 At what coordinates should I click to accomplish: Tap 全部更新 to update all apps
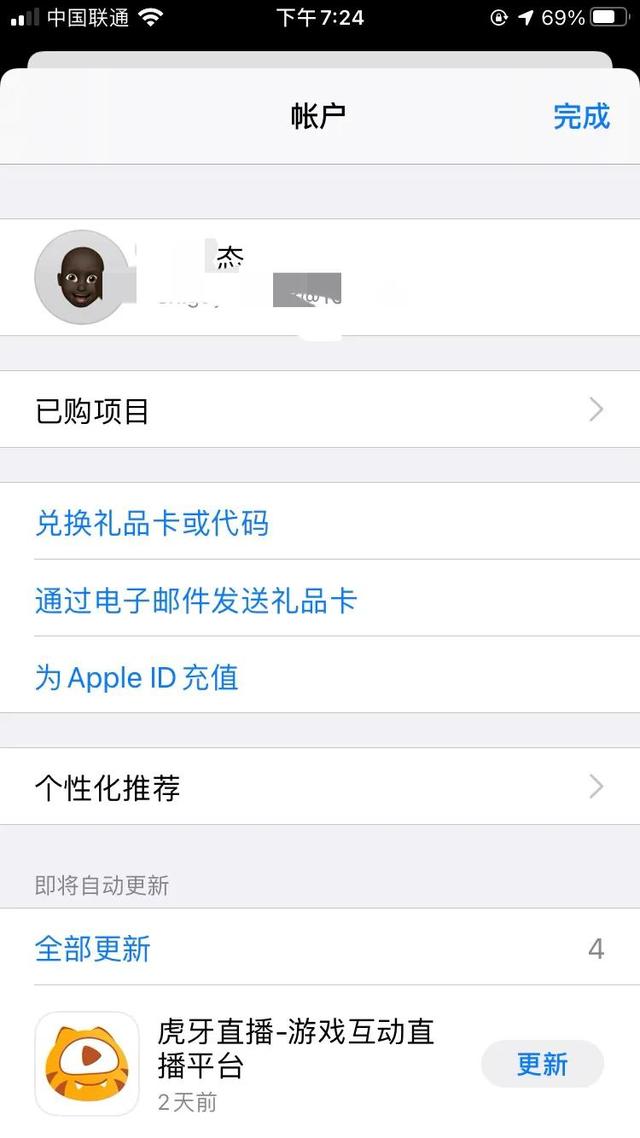coord(93,948)
